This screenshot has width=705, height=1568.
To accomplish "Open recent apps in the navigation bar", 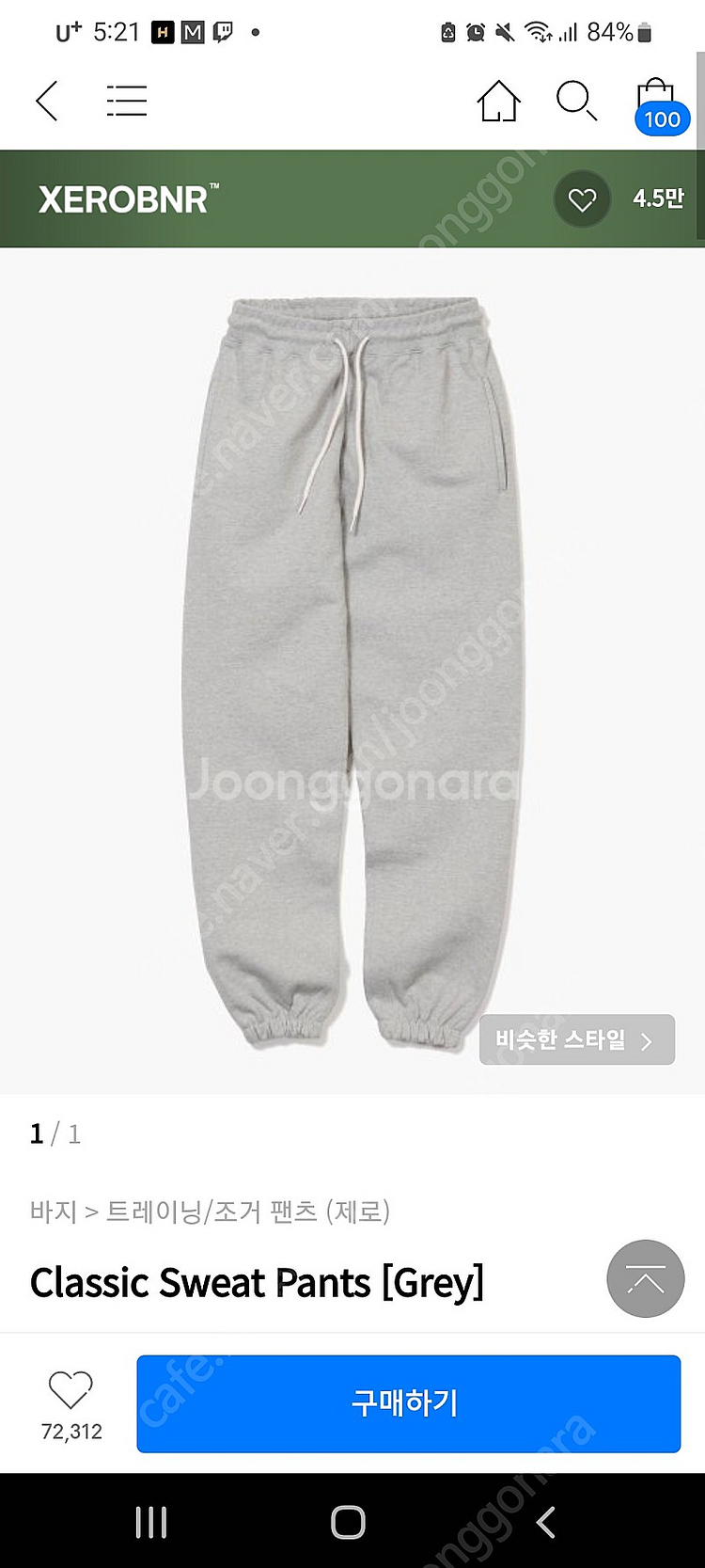I will pyautogui.click(x=151, y=1522).
